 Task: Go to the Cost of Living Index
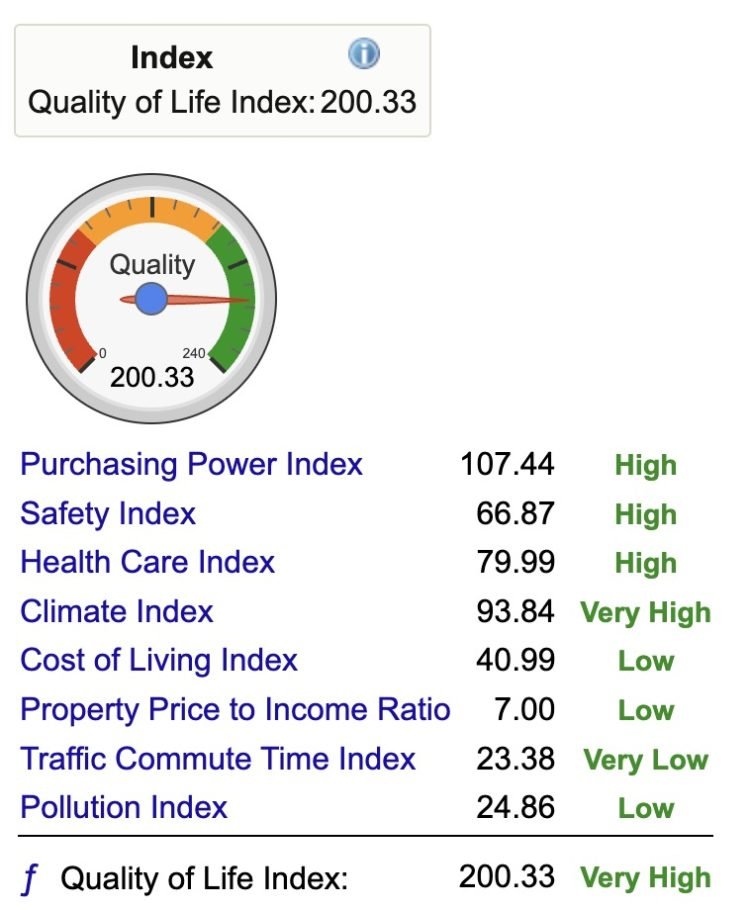(x=159, y=660)
